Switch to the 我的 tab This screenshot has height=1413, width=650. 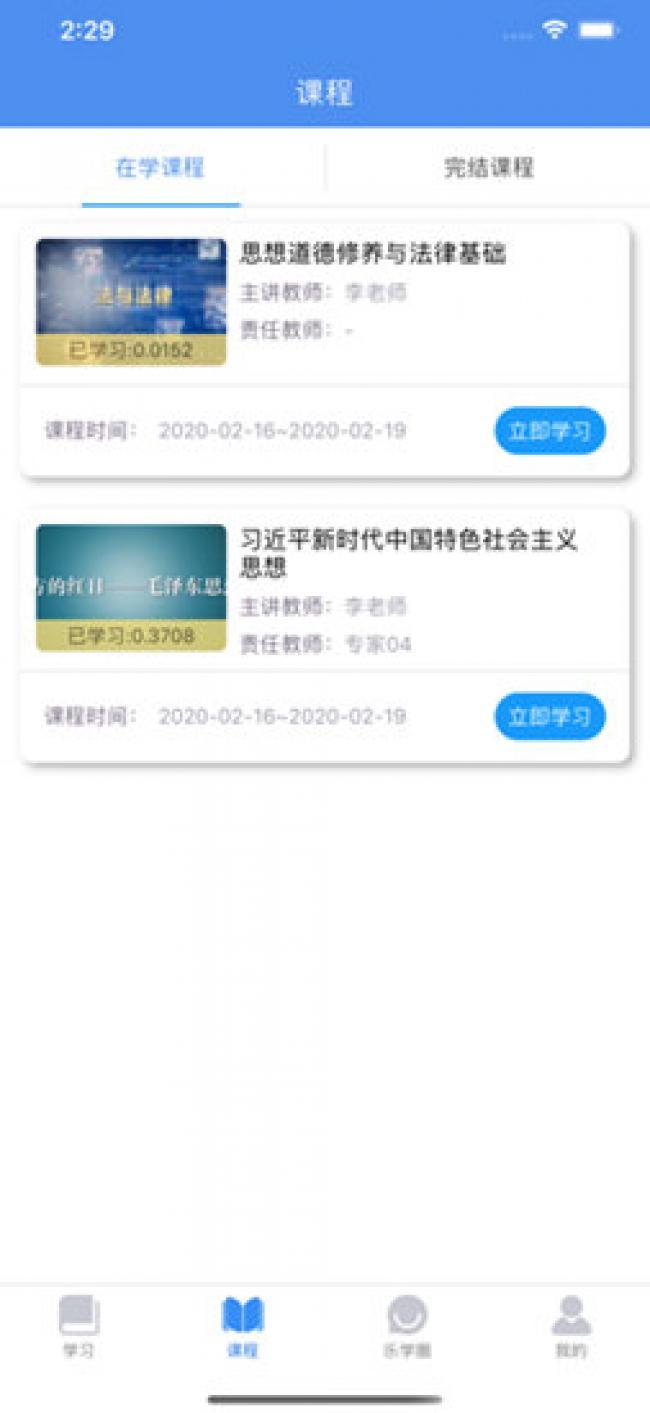pyautogui.click(x=571, y=1327)
